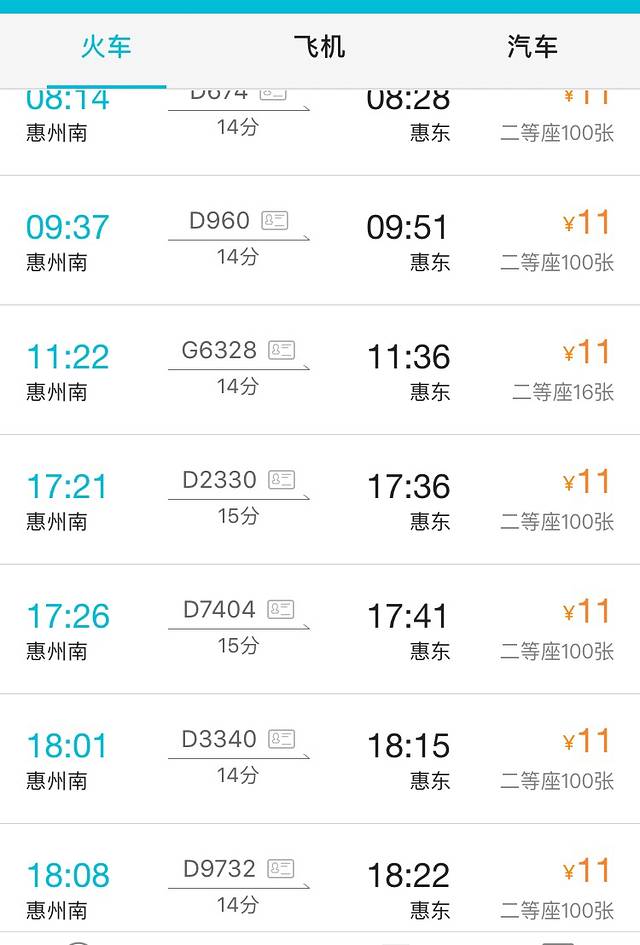Open train D2330 departing 17:21
Screen dimensions: 640x945
click(320, 500)
